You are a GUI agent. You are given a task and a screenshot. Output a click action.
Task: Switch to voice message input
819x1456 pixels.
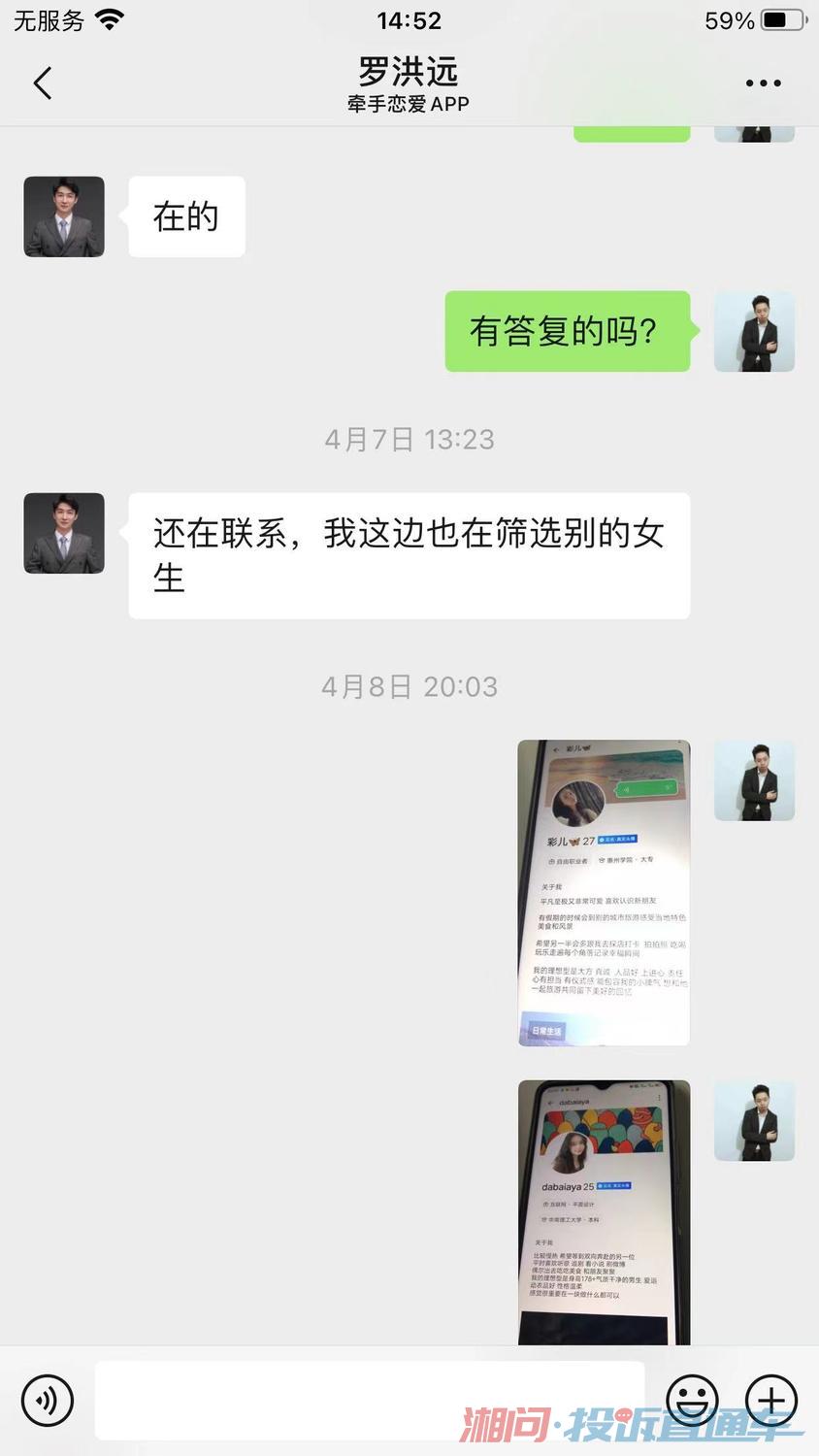(x=48, y=1401)
